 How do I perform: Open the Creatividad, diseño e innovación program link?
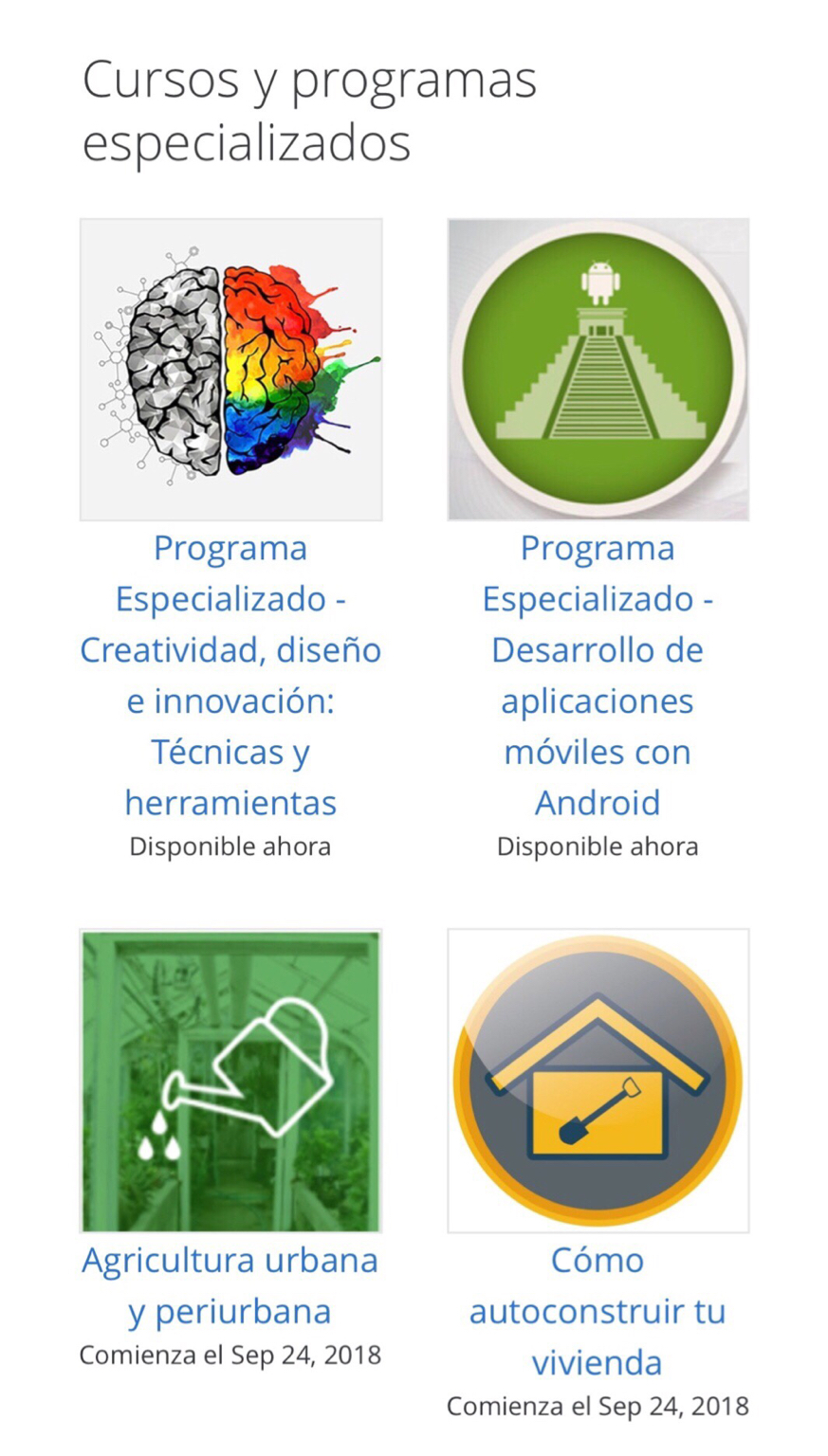[x=230, y=675]
